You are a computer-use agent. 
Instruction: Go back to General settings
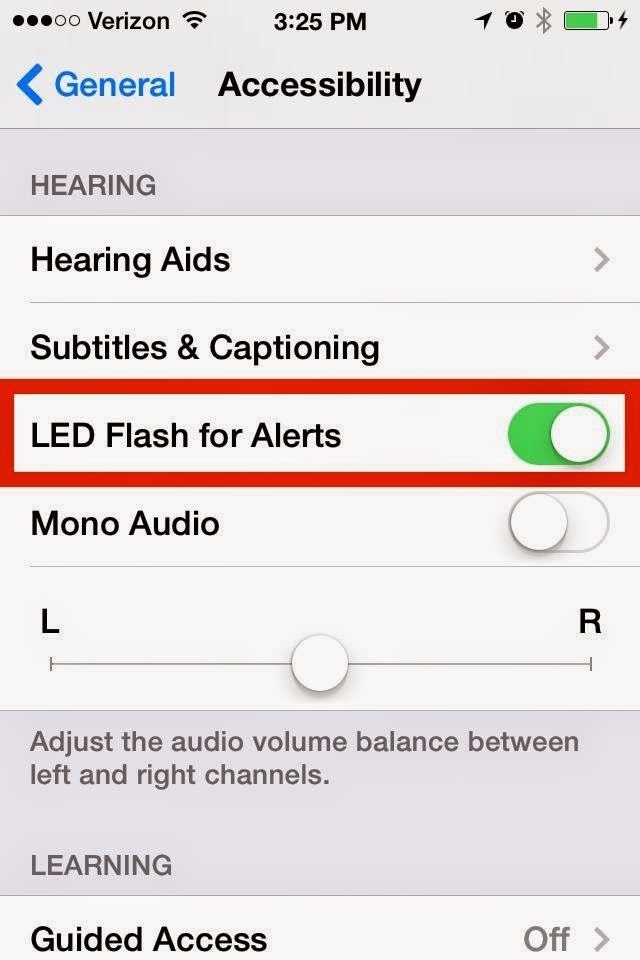(x=95, y=86)
